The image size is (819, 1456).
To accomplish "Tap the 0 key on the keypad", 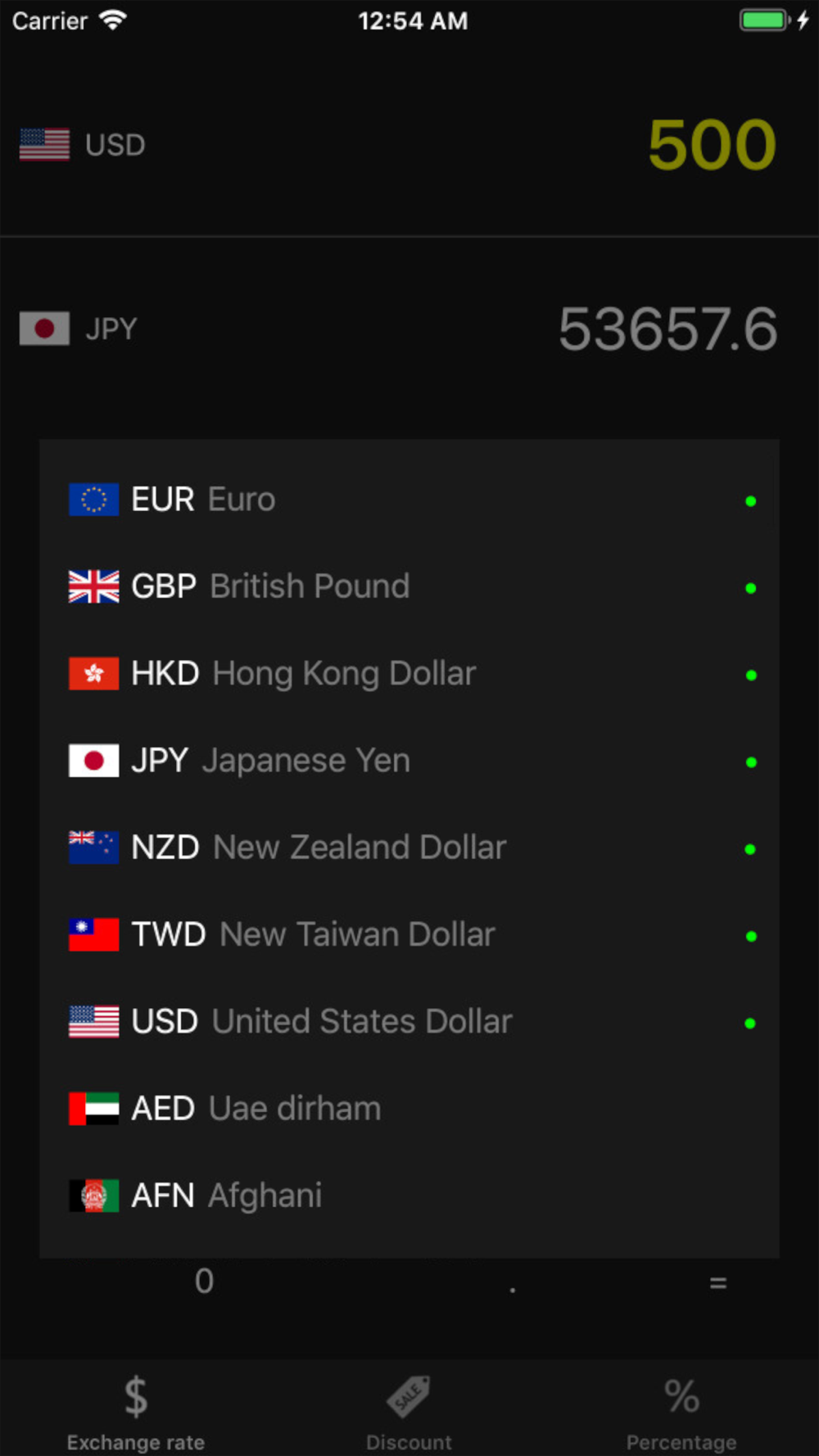I will [204, 1282].
